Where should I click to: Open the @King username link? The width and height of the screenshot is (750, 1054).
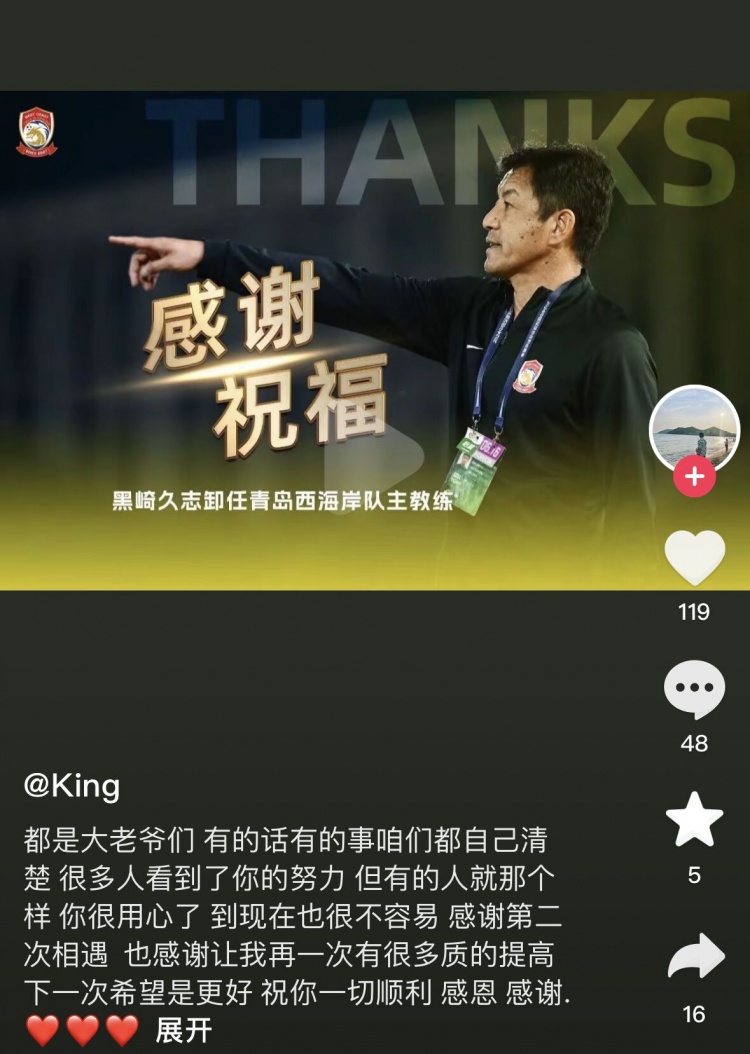tap(72, 786)
